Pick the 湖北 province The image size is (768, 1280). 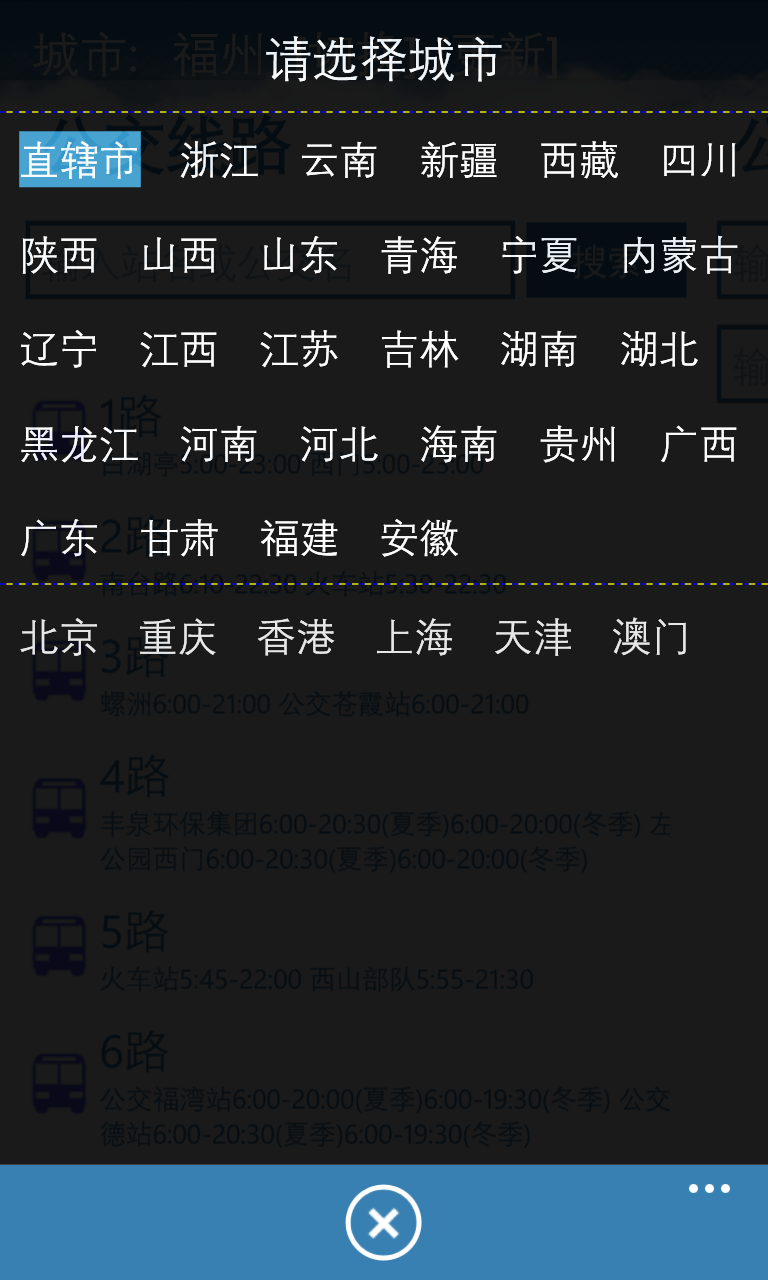(659, 350)
